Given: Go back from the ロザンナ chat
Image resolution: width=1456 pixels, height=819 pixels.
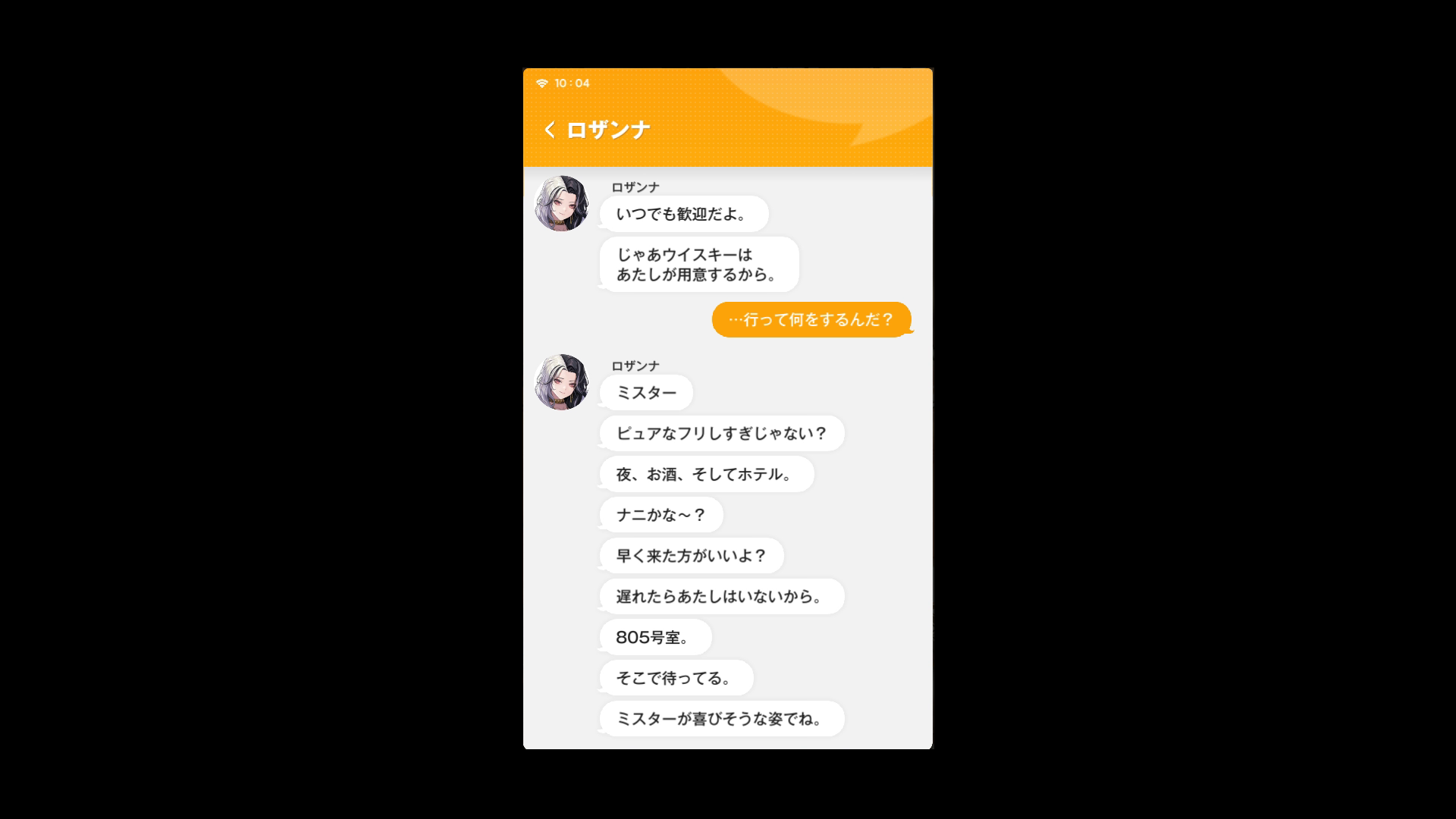Looking at the screenshot, I should [x=550, y=130].
